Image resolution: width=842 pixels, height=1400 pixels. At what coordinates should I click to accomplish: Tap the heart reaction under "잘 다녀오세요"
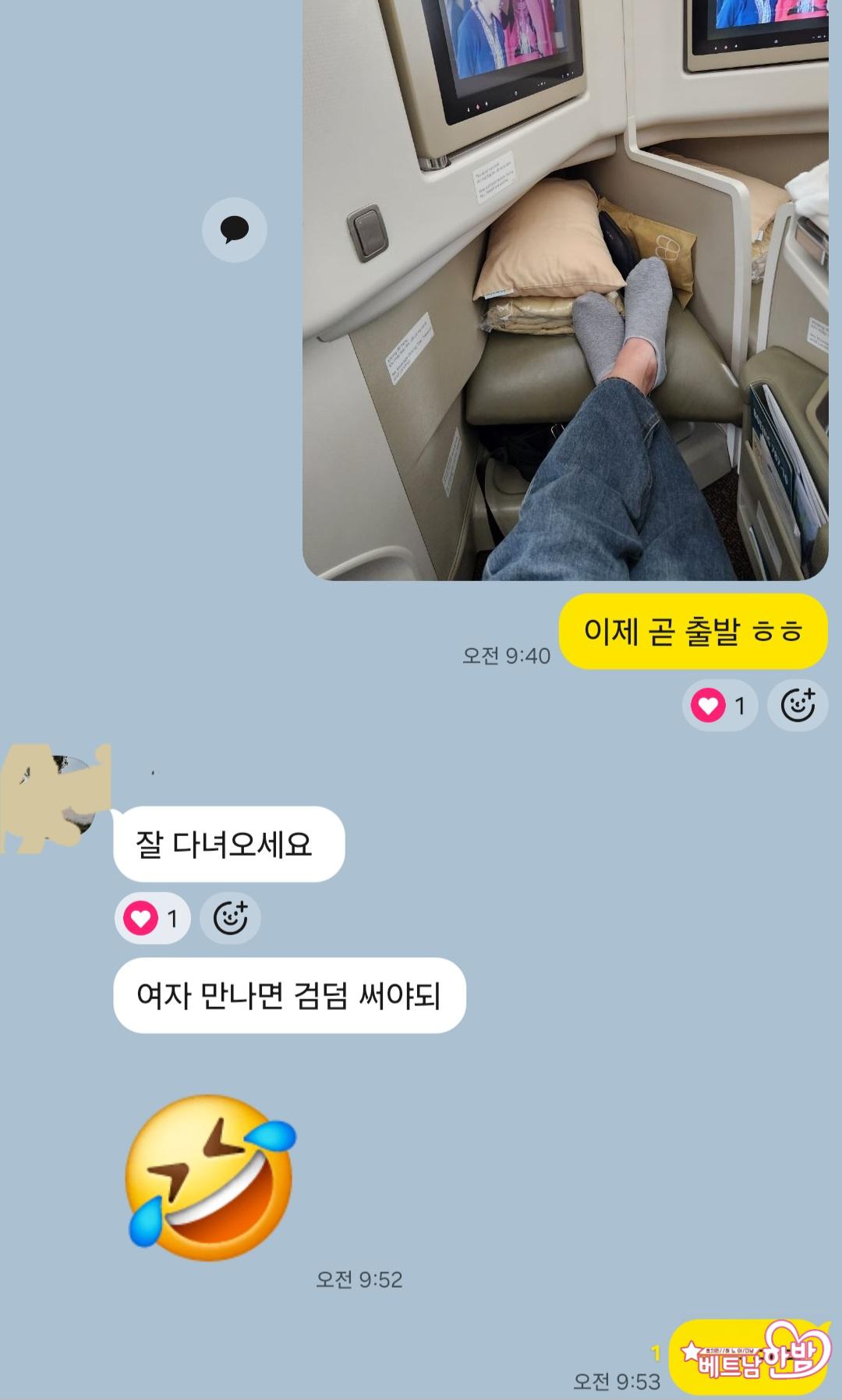pyautogui.click(x=152, y=919)
